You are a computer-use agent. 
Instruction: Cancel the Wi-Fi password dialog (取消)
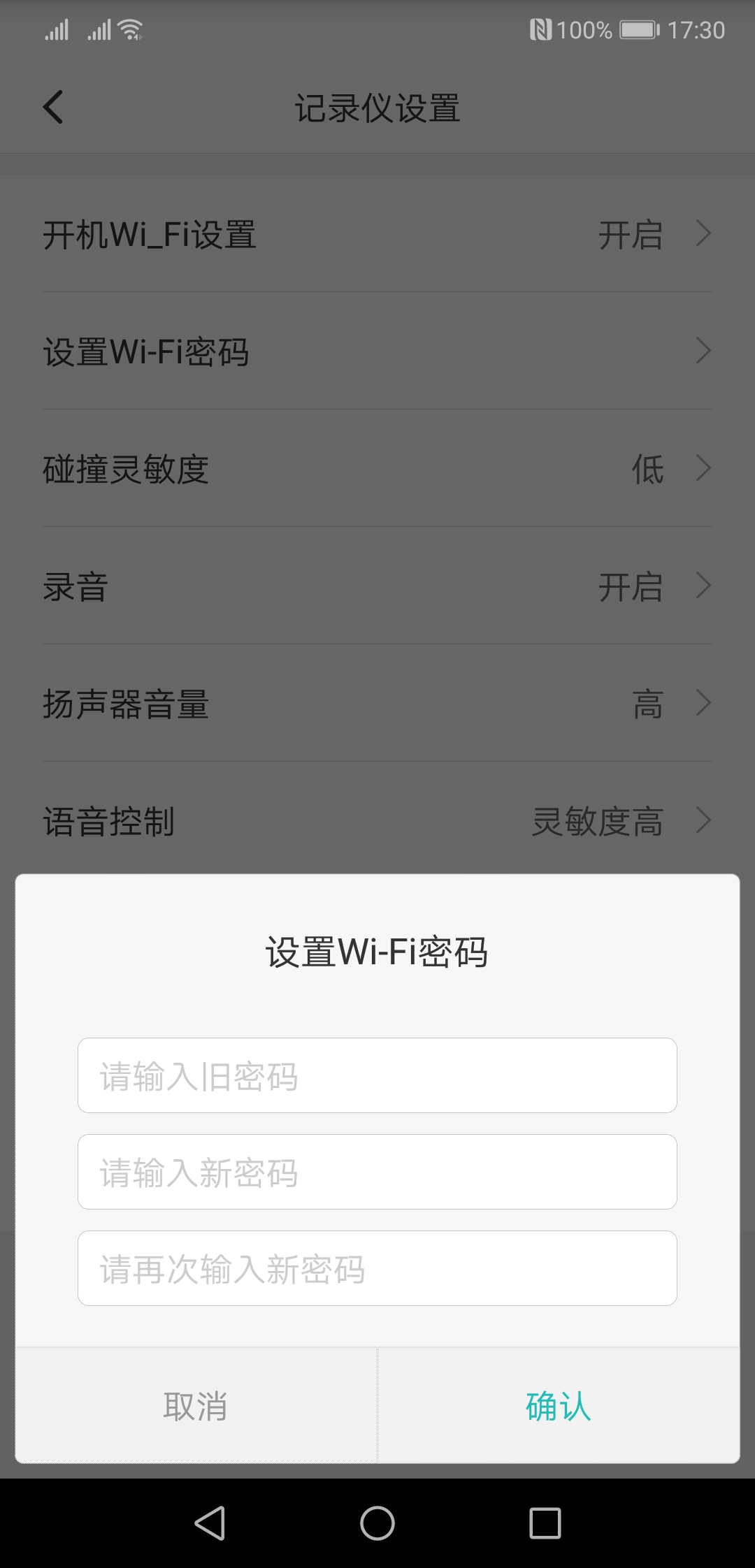click(196, 1406)
